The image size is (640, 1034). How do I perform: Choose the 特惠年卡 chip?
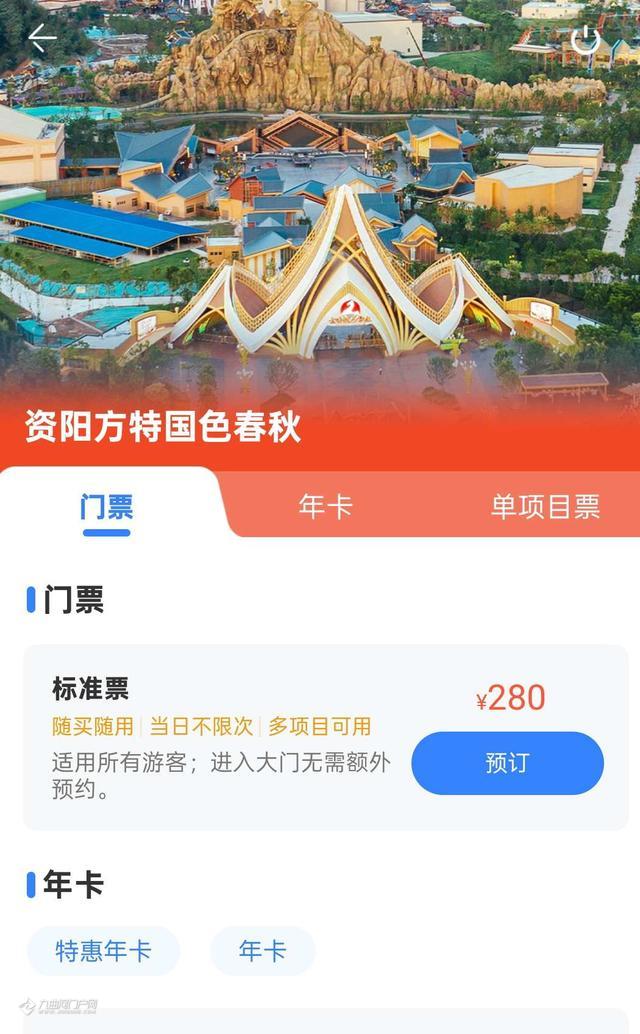(x=103, y=951)
